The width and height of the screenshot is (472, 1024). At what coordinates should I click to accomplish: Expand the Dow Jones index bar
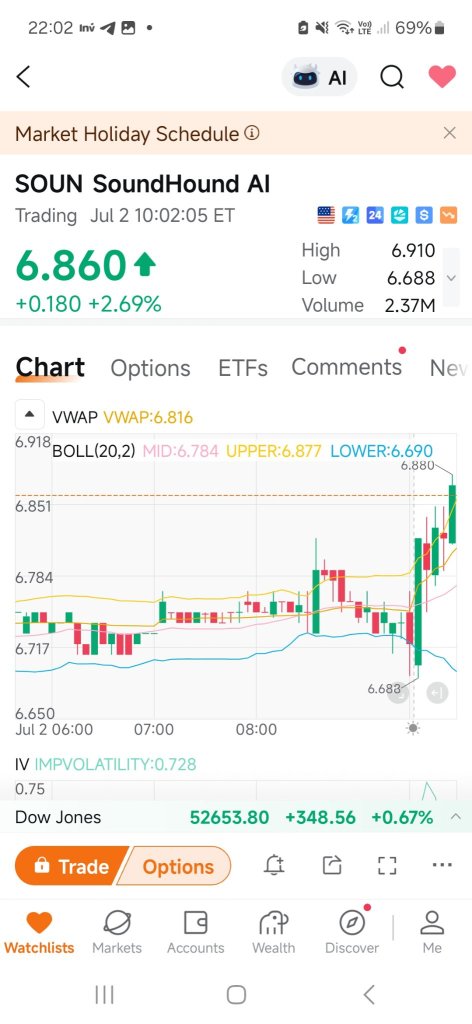[x=456, y=817]
